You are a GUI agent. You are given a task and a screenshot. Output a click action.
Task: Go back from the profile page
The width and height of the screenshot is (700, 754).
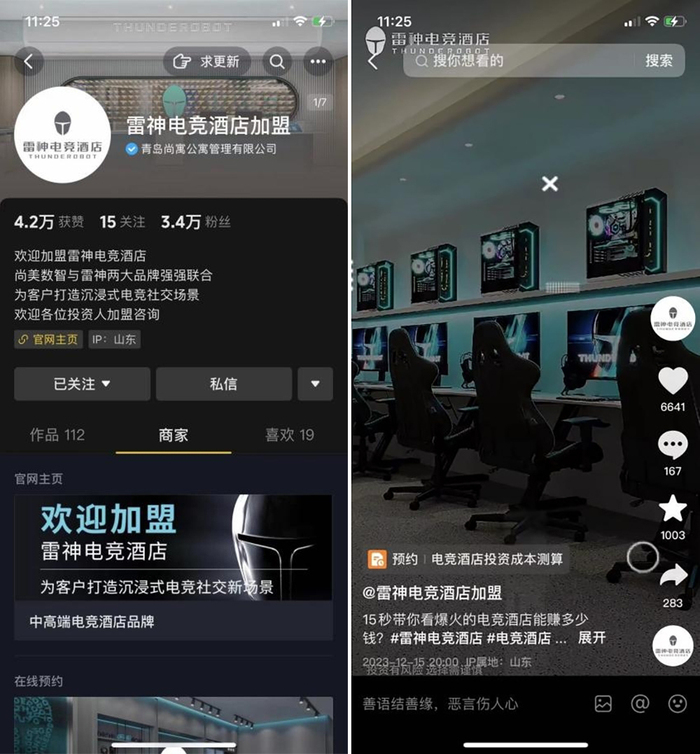28,62
